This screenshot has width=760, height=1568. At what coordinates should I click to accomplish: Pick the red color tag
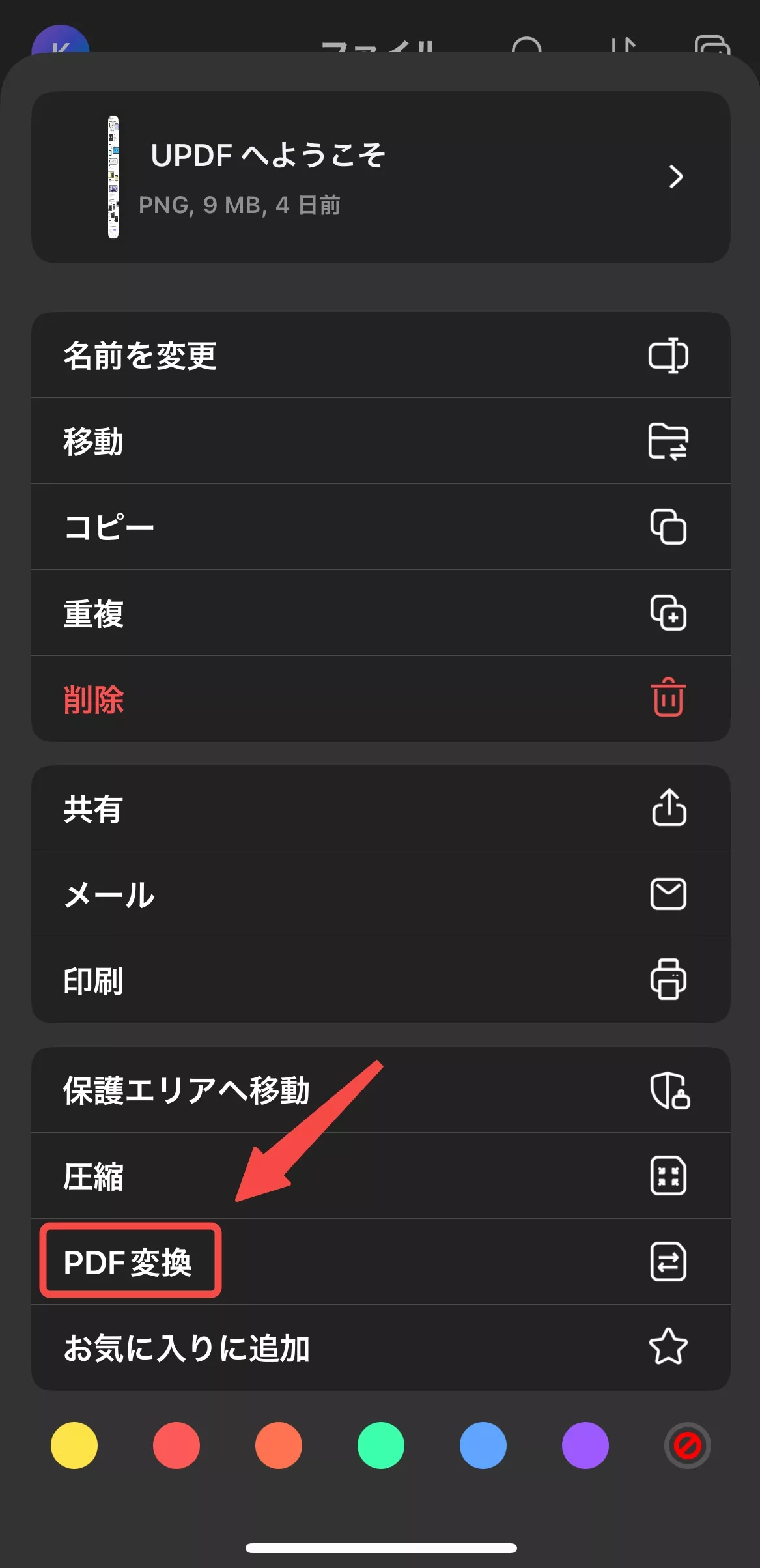click(176, 1446)
